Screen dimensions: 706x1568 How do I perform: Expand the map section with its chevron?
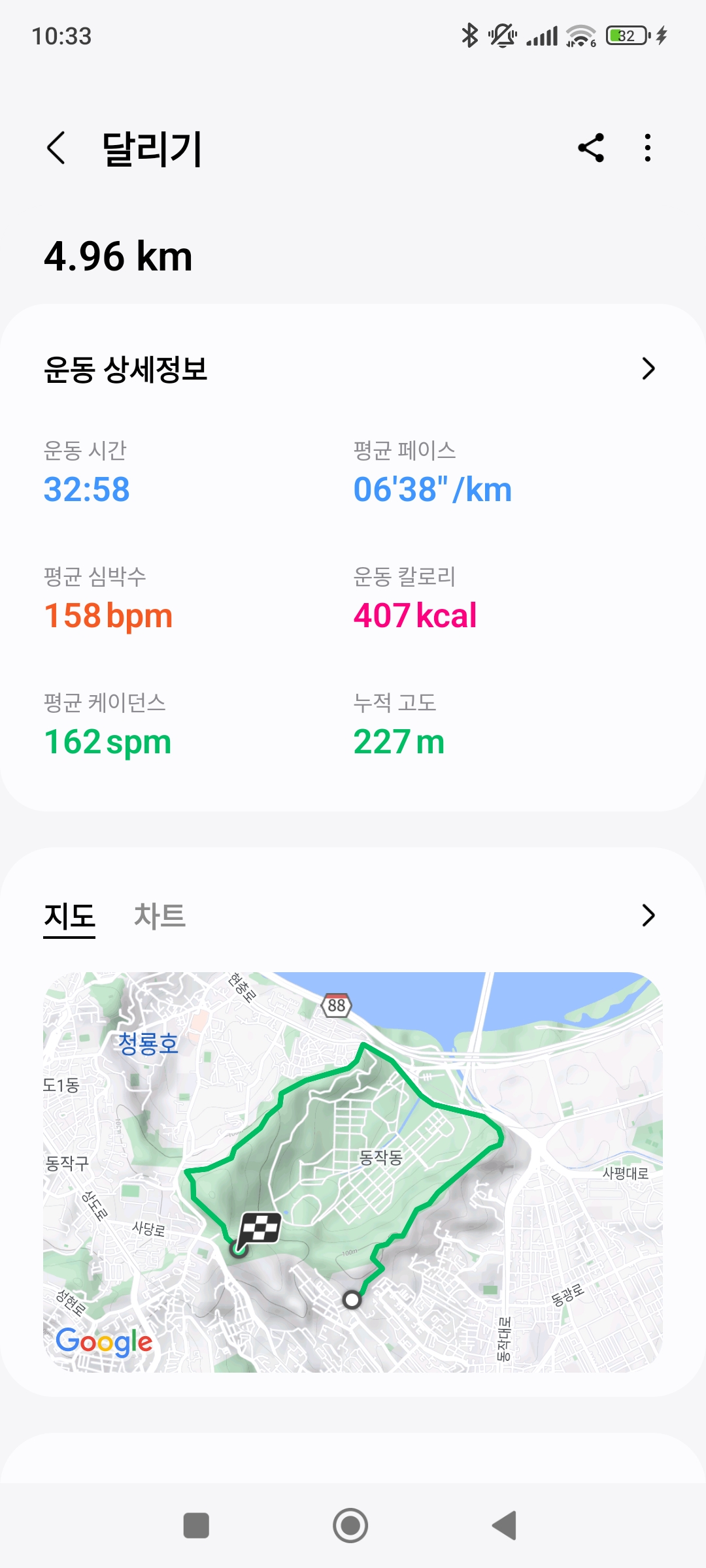(x=648, y=915)
